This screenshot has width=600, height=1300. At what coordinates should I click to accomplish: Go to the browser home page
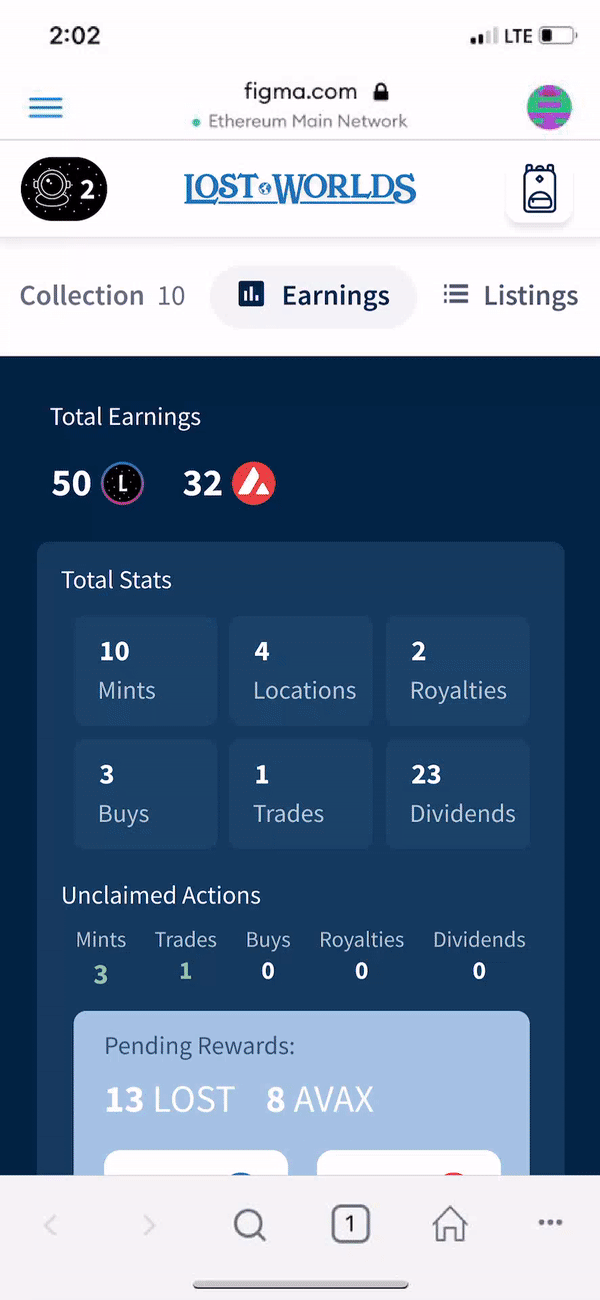click(x=450, y=1223)
